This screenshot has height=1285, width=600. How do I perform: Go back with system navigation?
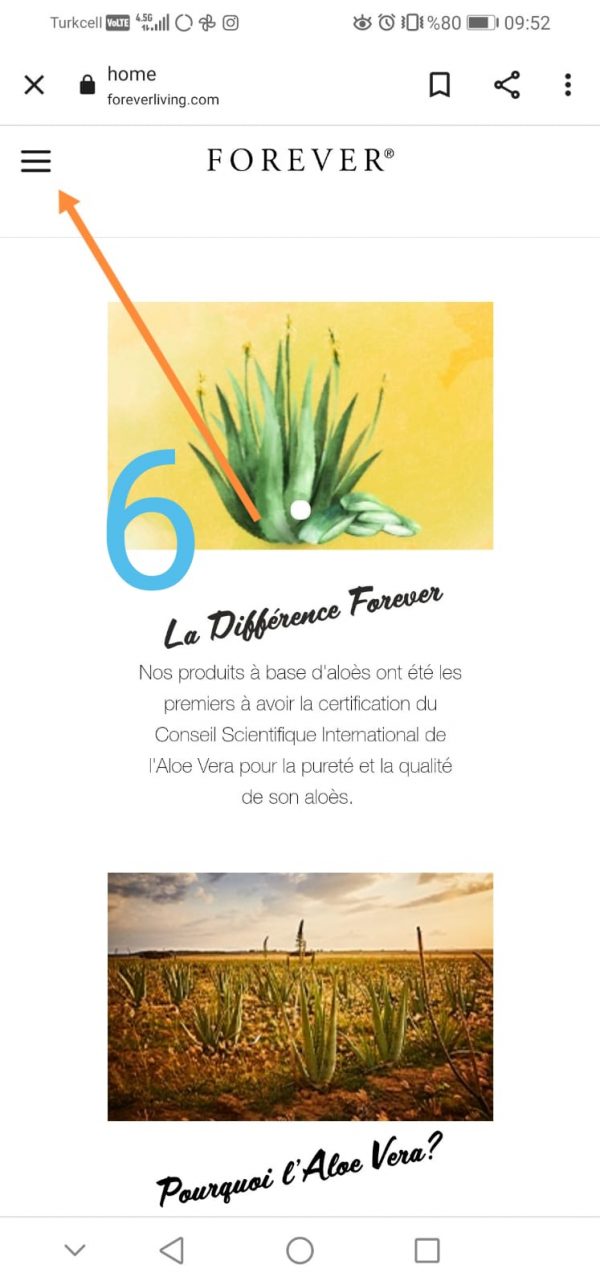pyautogui.click(x=172, y=1250)
